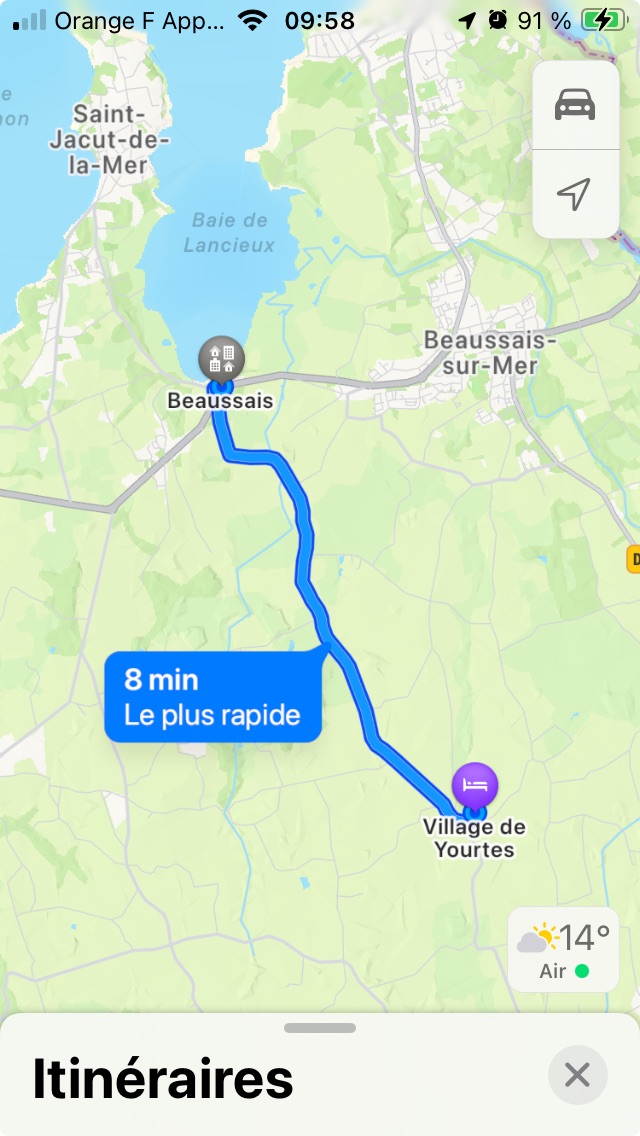Center the map on current location
Image resolution: width=640 pixels, height=1136 pixels.
point(575,194)
